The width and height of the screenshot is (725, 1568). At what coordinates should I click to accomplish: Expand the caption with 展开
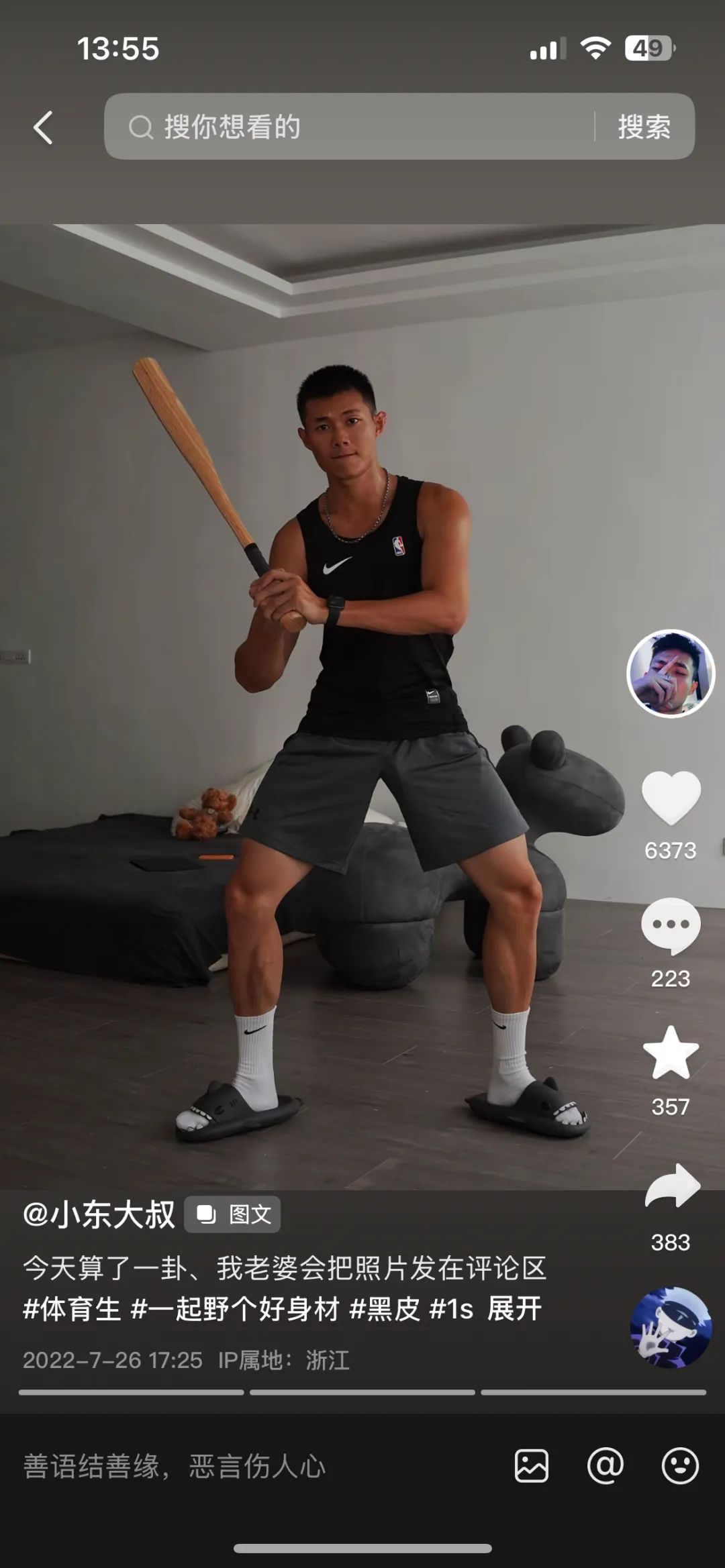pos(514,1309)
